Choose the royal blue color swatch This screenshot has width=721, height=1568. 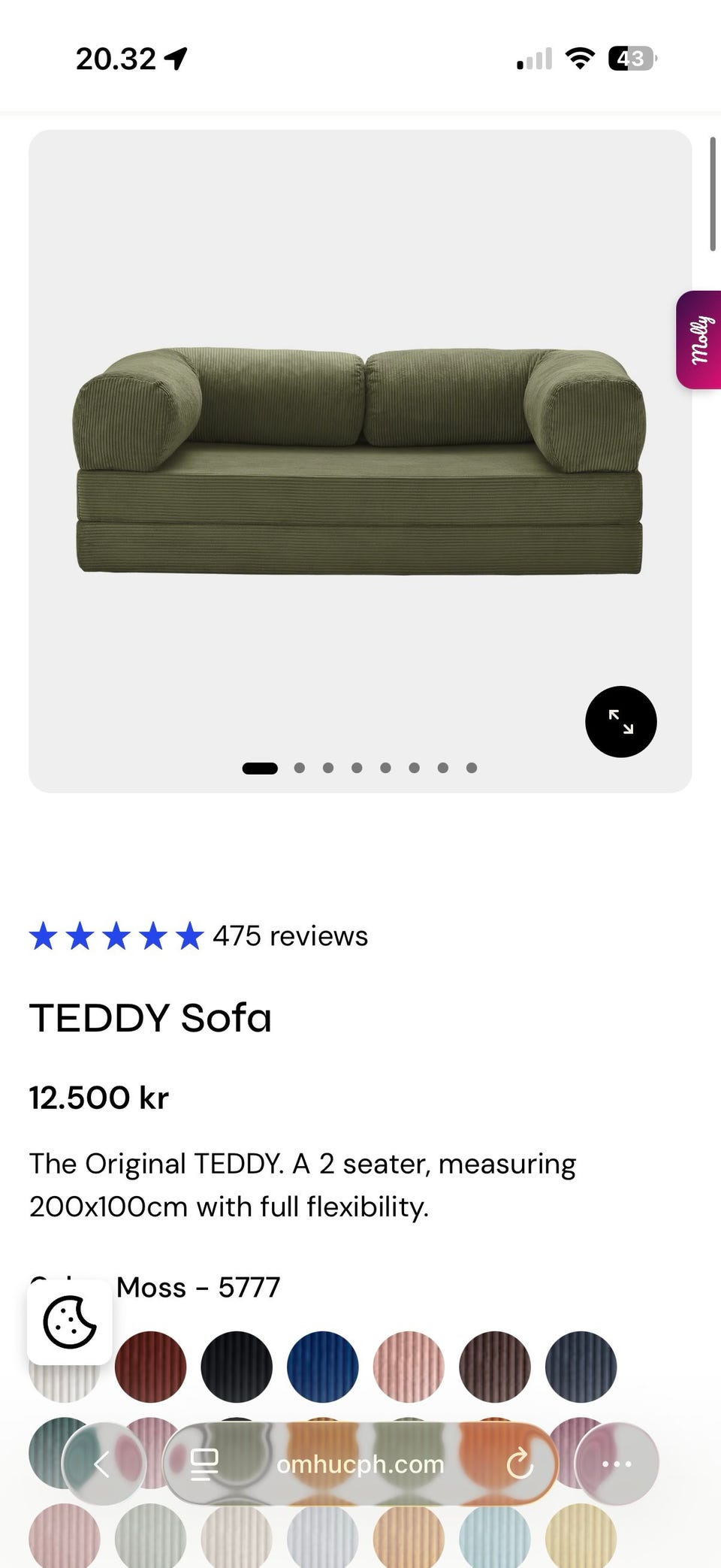tap(322, 1367)
